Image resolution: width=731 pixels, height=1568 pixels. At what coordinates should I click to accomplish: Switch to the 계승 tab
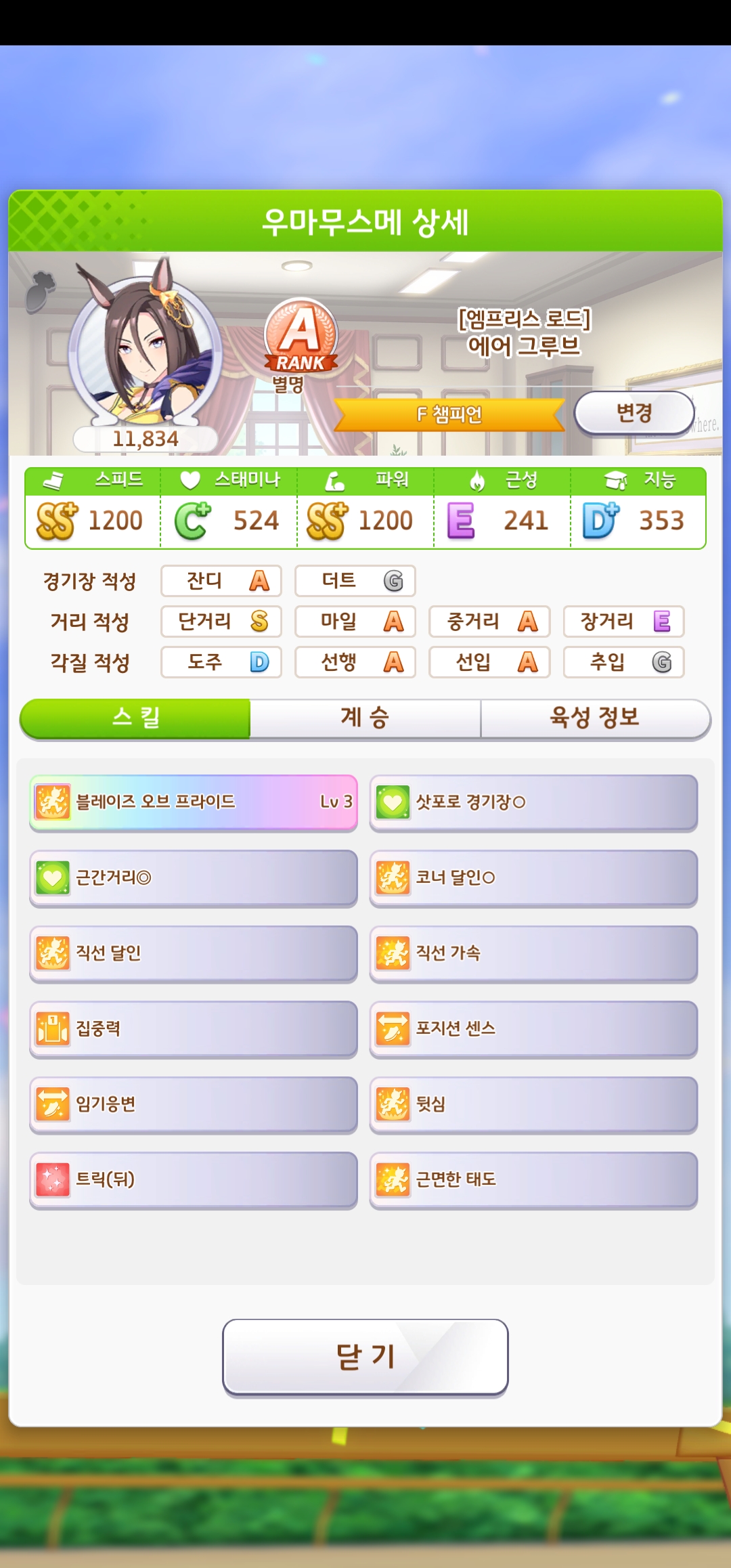click(365, 718)
